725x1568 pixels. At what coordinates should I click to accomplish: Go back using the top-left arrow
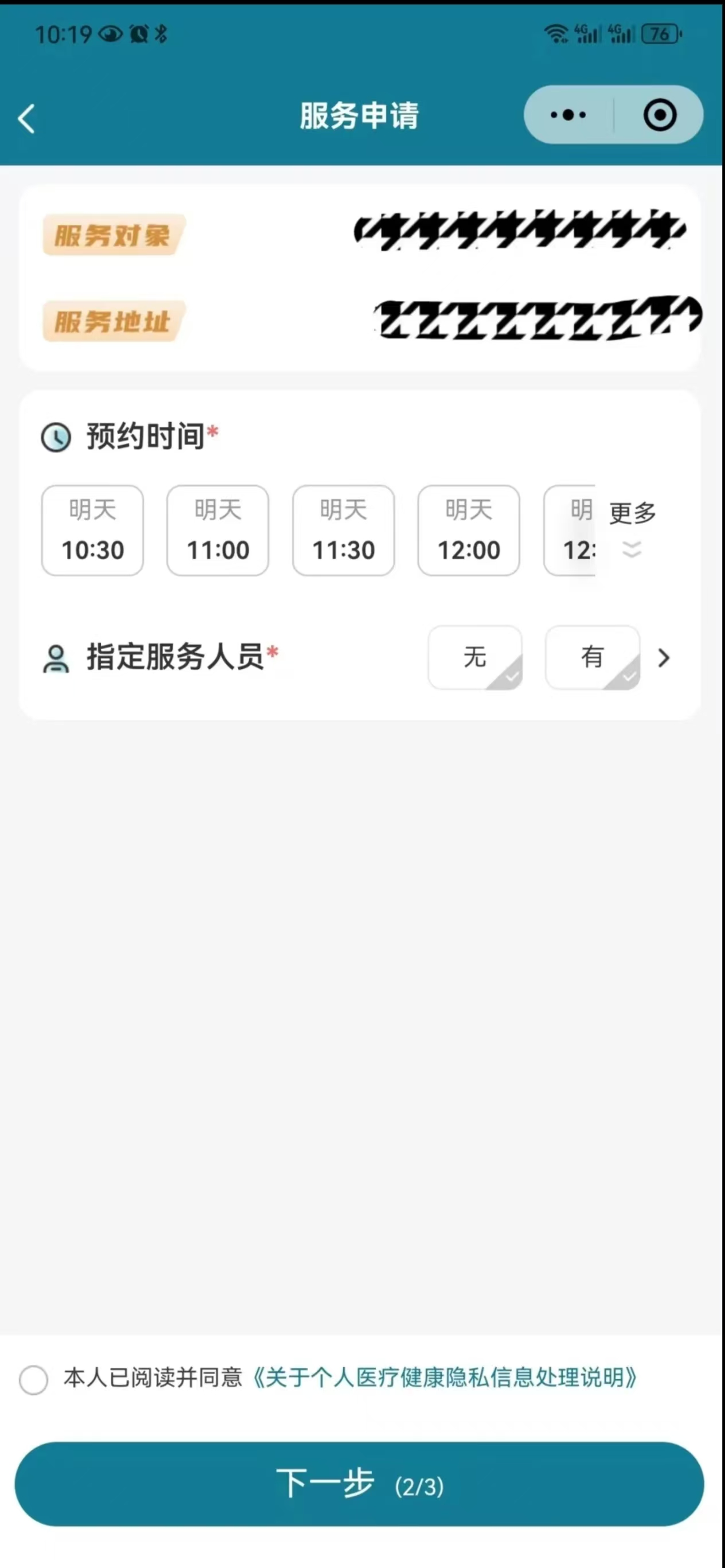[26, 118]
